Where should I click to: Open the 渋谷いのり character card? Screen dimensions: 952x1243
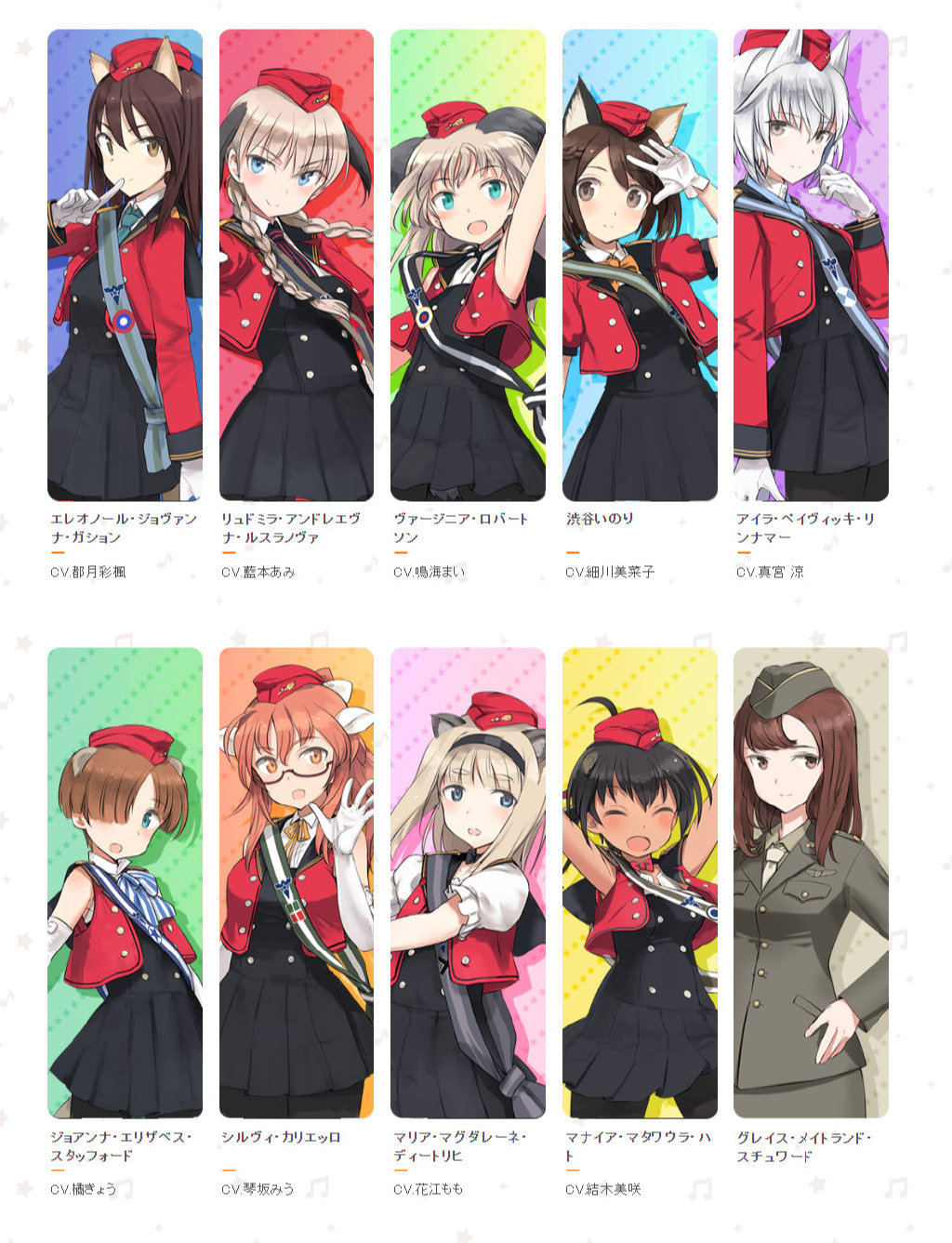(640, 265)
